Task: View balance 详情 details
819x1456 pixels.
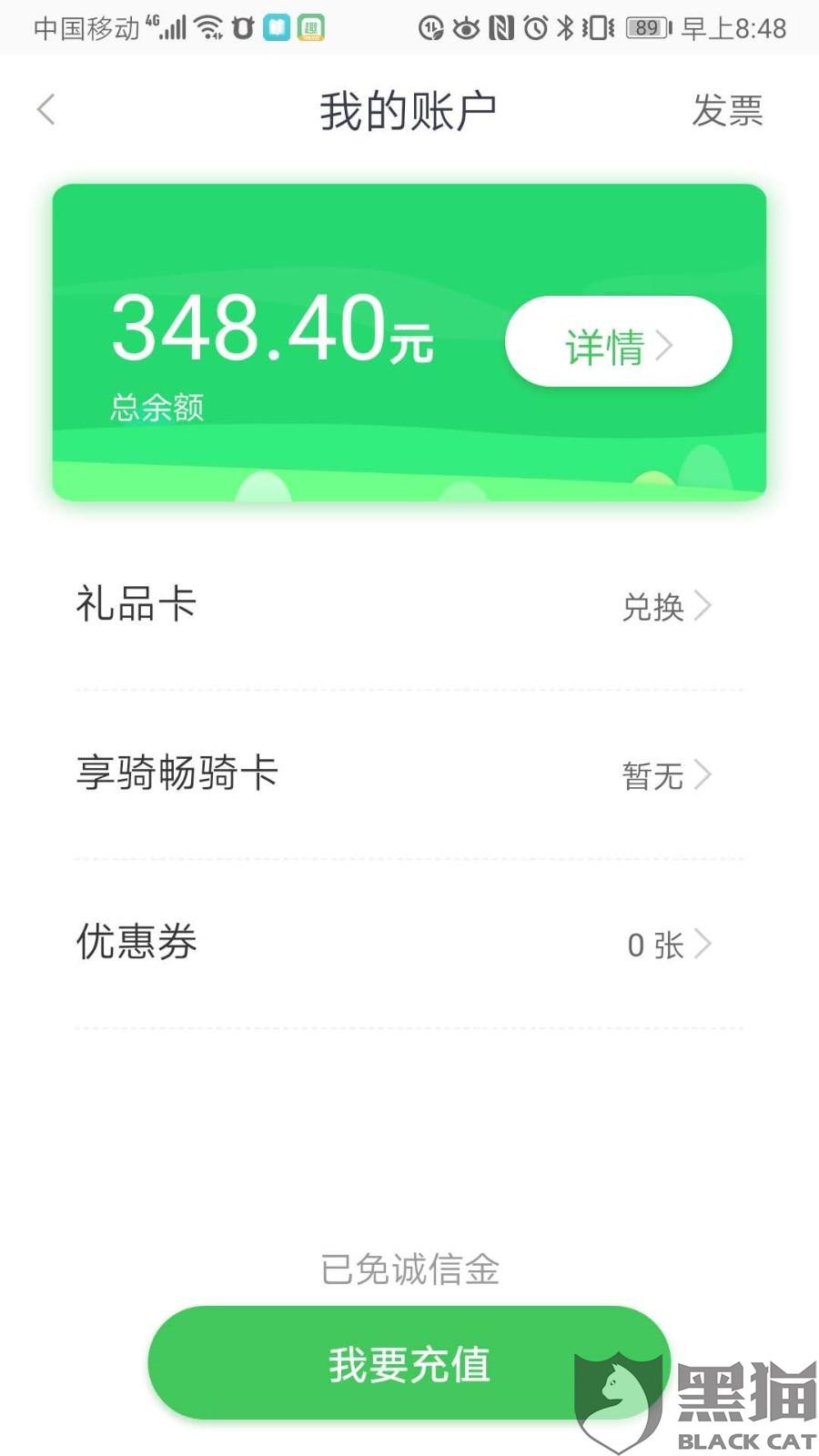Action: pos(619,341)
